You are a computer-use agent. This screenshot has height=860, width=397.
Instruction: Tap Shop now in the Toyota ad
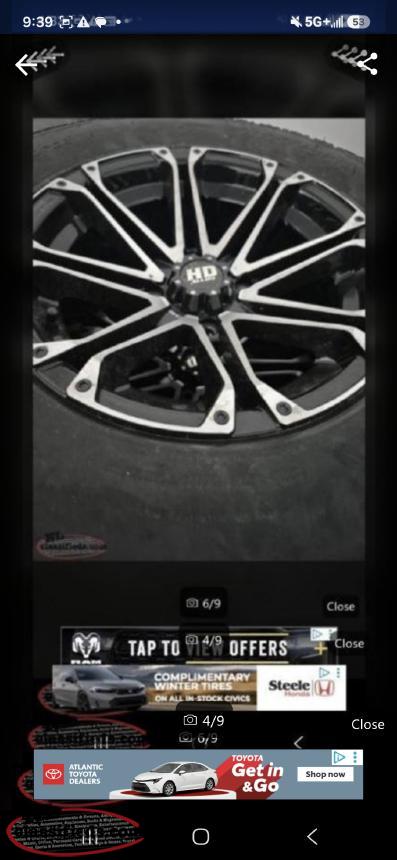(325, 774)
